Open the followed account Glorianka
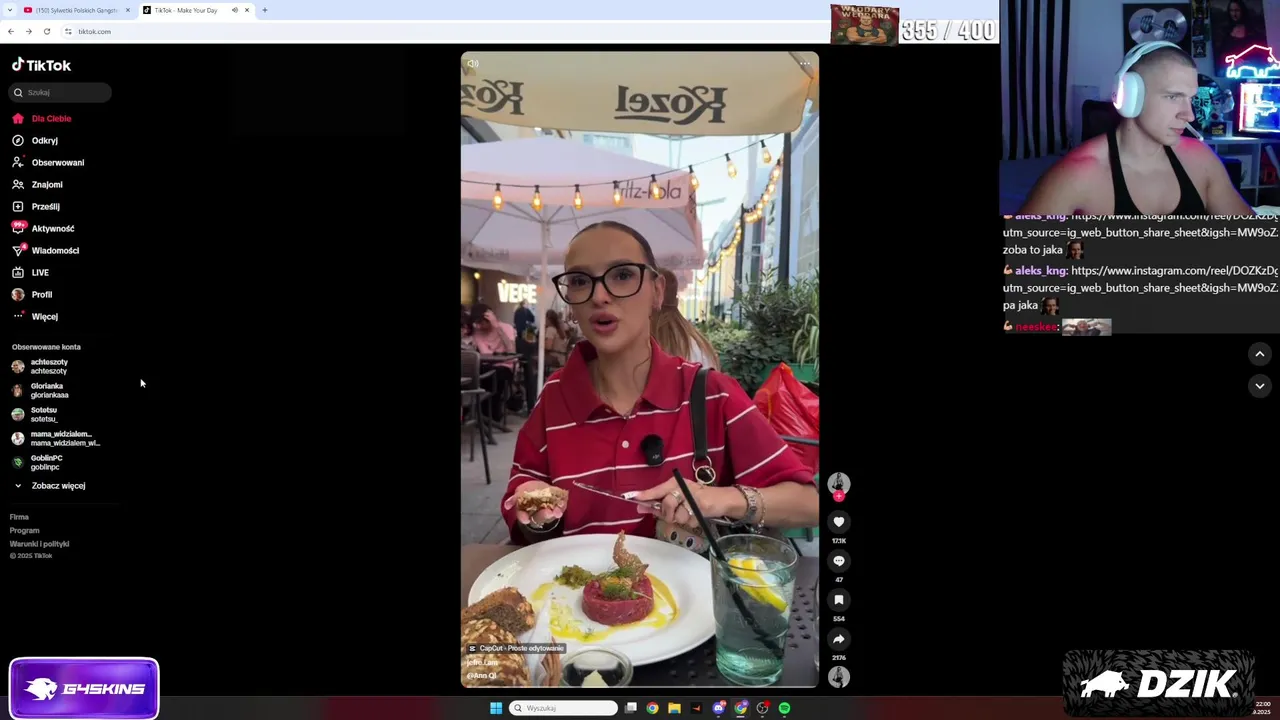This screenshot has width=1280, height=720. (x=47, y=390)
